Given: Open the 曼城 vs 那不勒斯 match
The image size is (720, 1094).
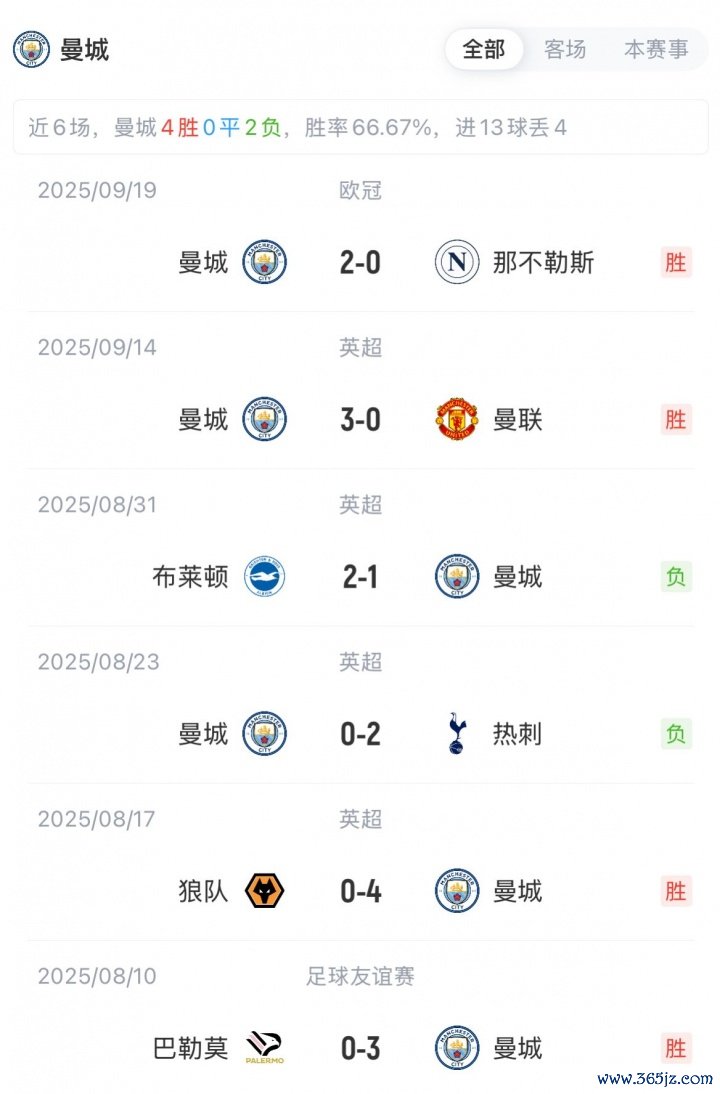Looking at the screenshot, I should click(360, 263).
